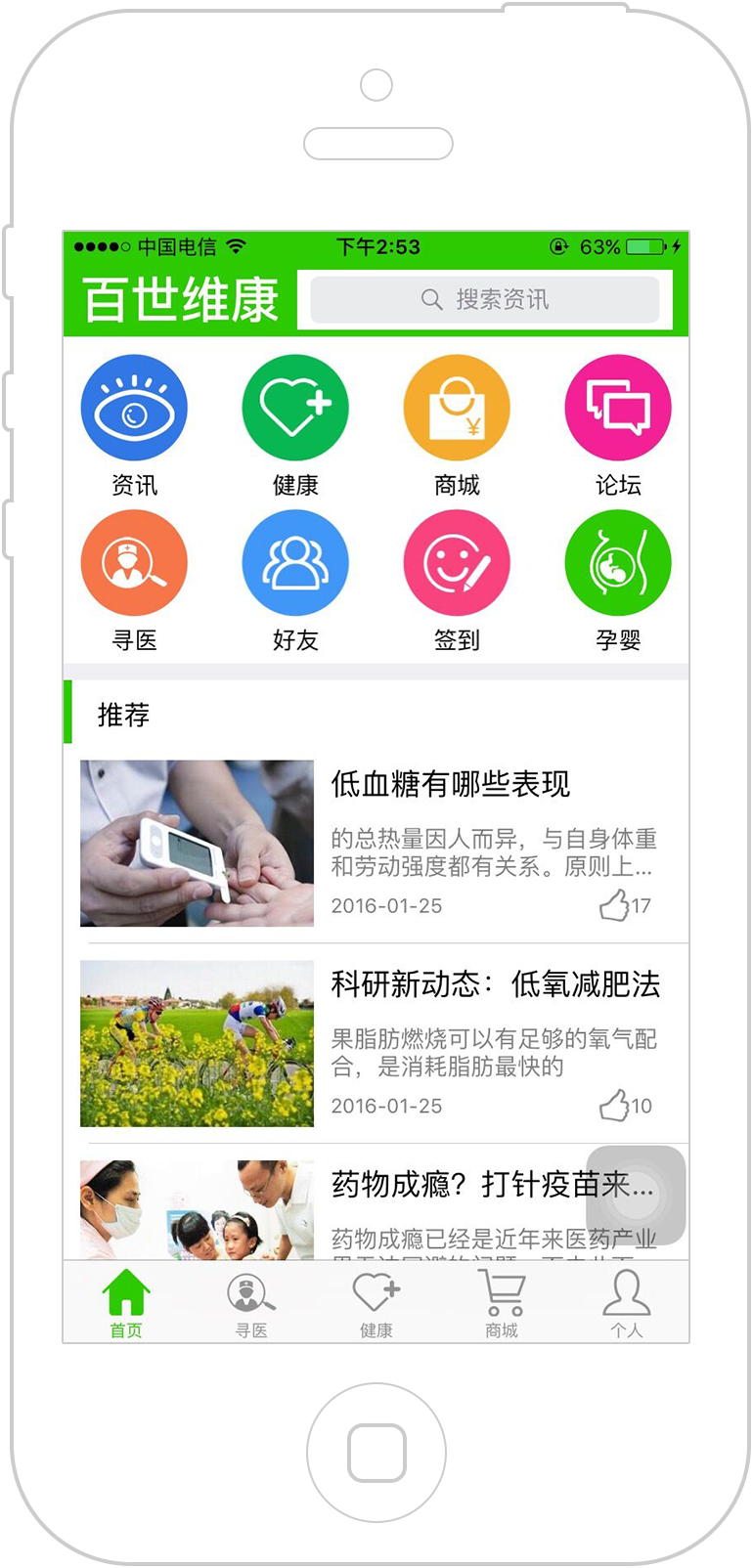This screenshot has width=753, height=1568.
Task: Like the 低氧减肥法 article
Action: (615, 1106)
